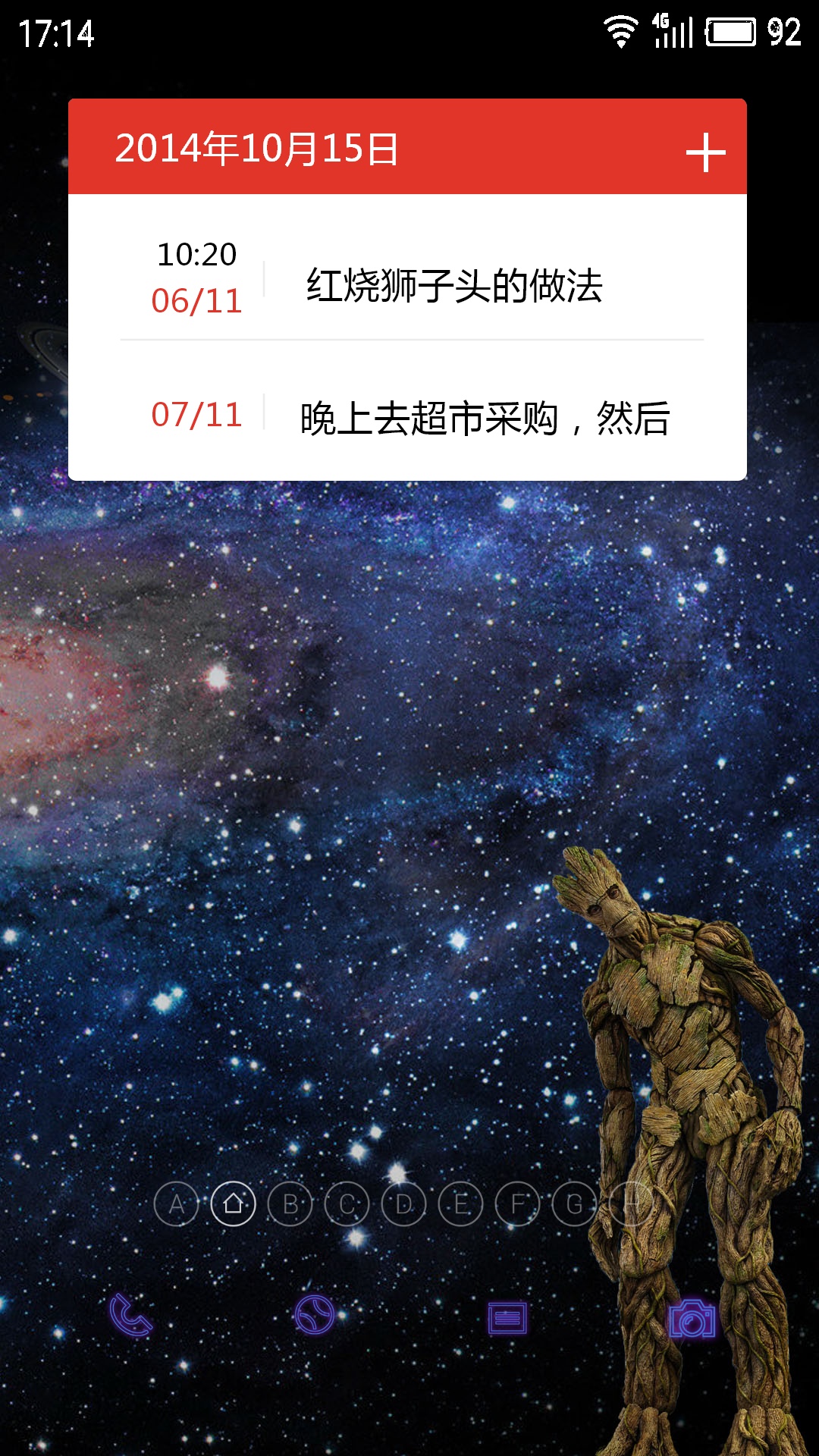The width and height of the screenshot is (819, 1456).
Task: Launch the phone dialer from the dock
Action: [130, 1316]
